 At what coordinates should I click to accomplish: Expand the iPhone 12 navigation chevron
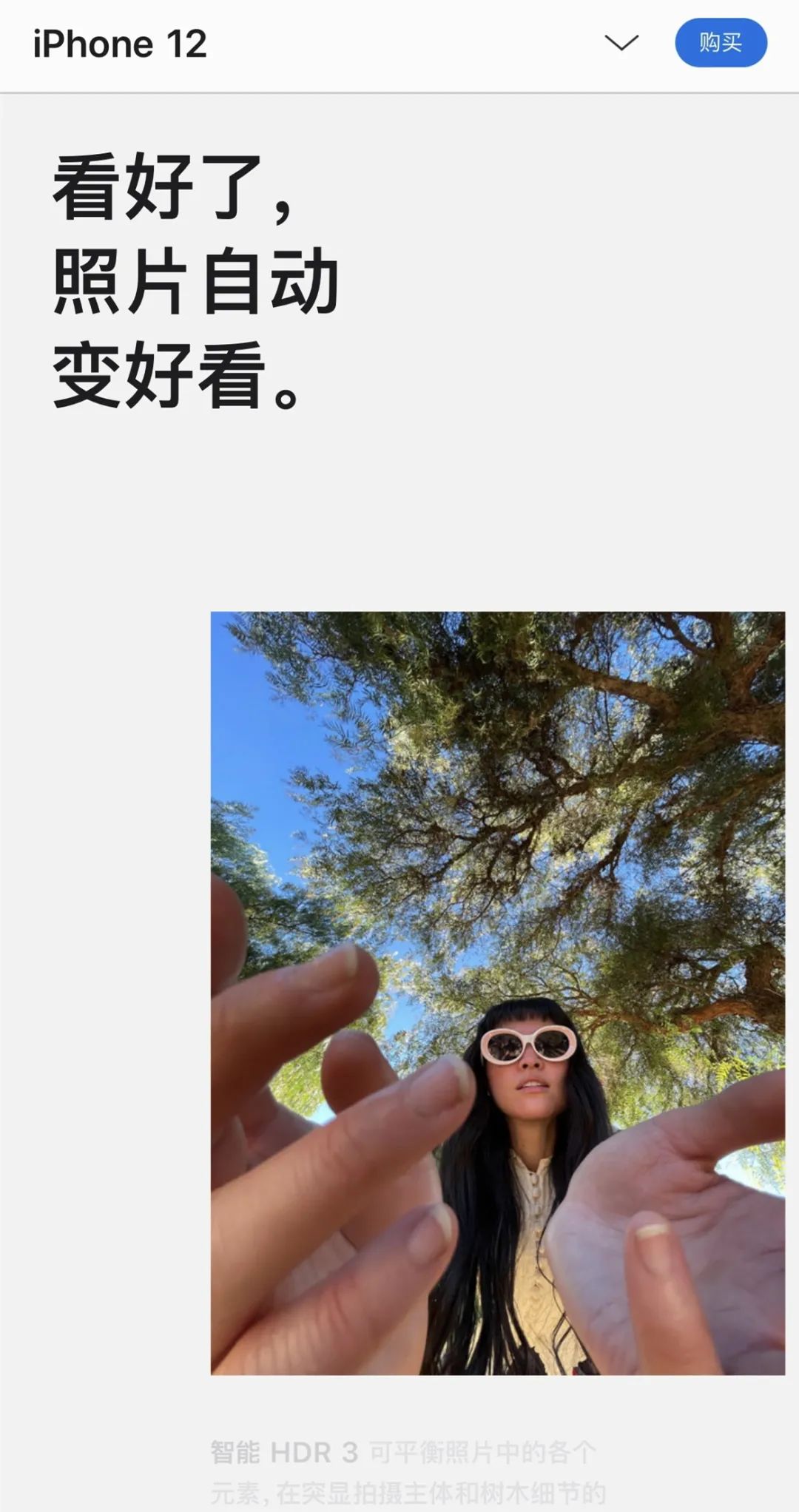click(x=621, y=43)
